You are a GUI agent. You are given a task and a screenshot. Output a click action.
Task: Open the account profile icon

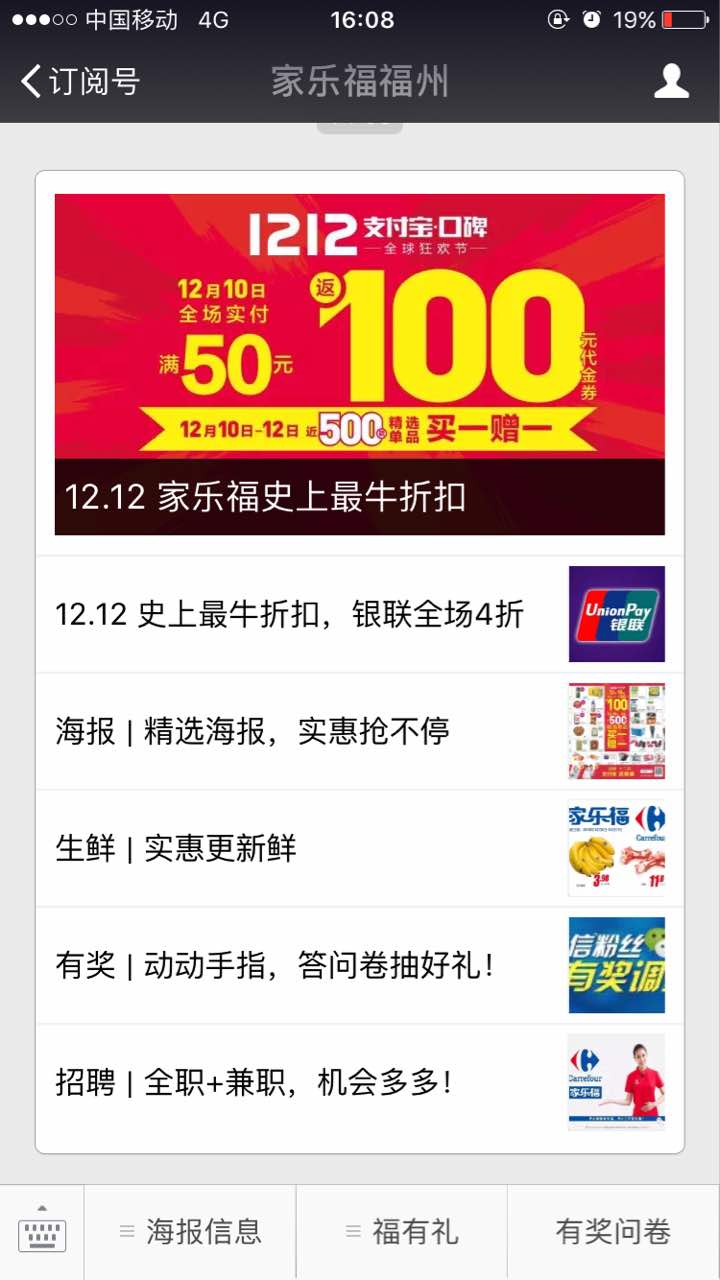point(671,81)
